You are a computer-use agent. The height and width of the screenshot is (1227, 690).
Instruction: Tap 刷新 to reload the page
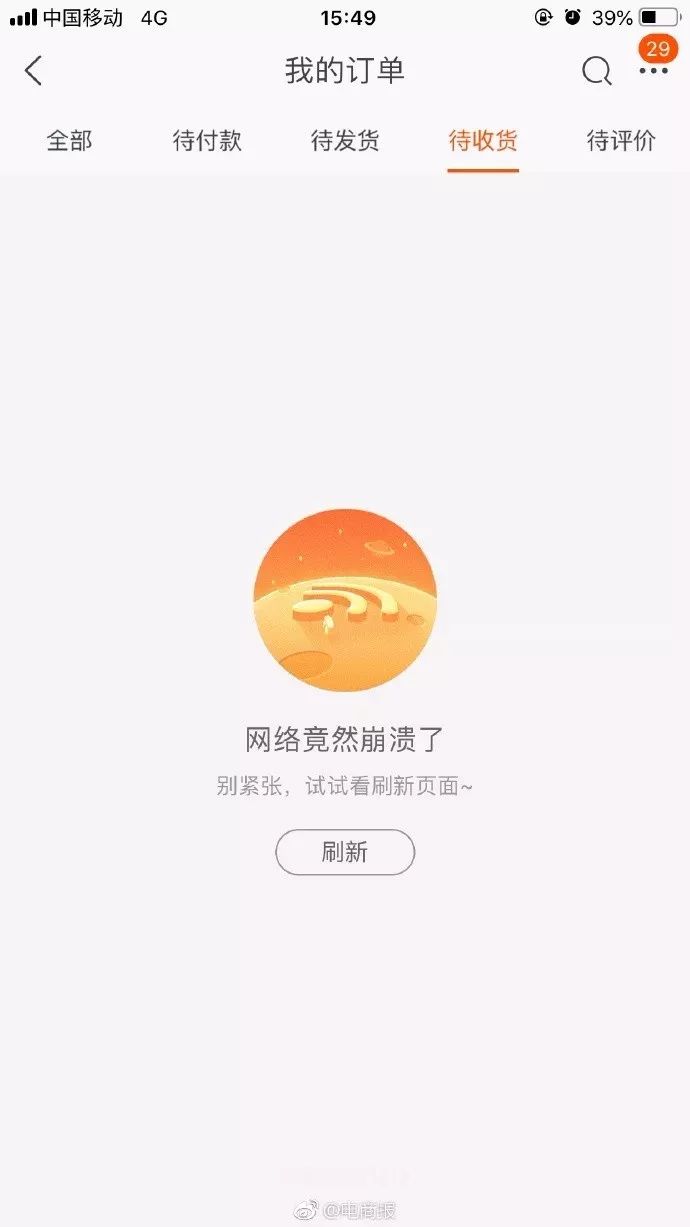point(345,852)
